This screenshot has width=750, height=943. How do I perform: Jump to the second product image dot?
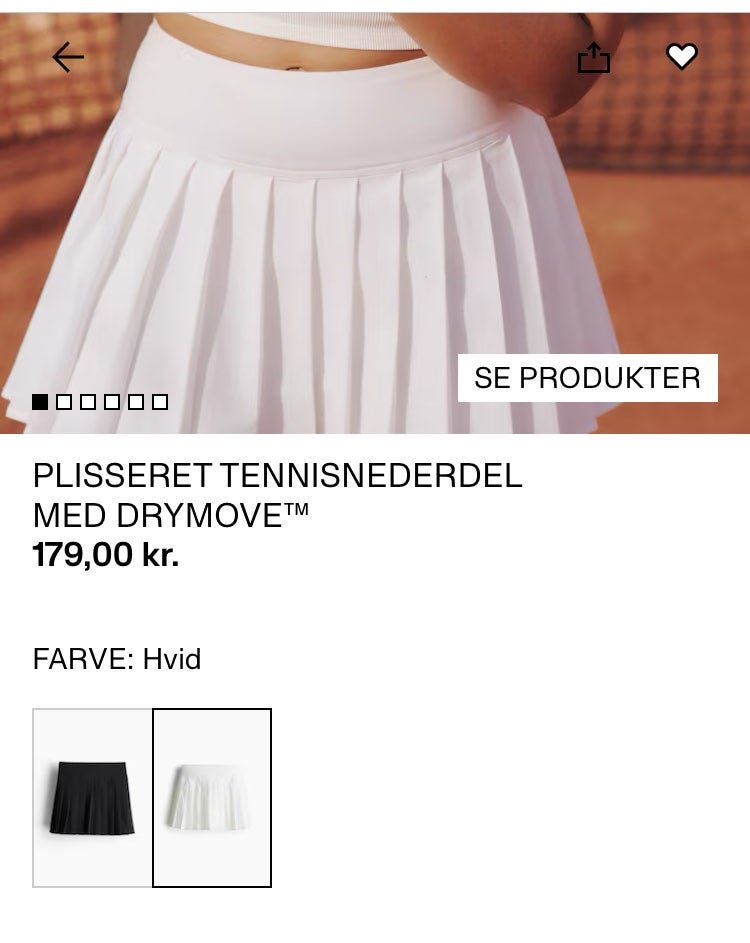point(62,401)
